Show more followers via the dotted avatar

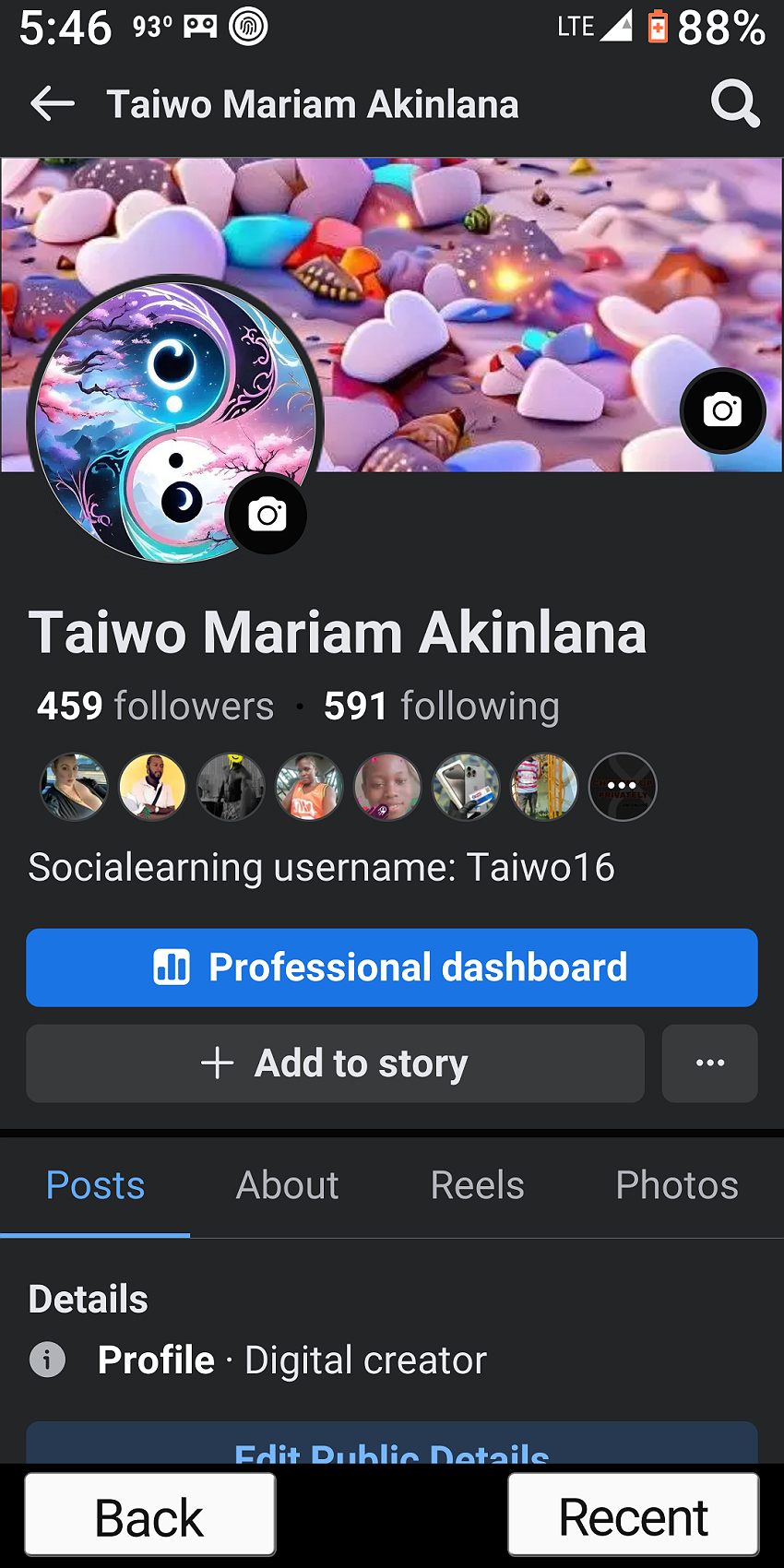(x=623, y=787)
